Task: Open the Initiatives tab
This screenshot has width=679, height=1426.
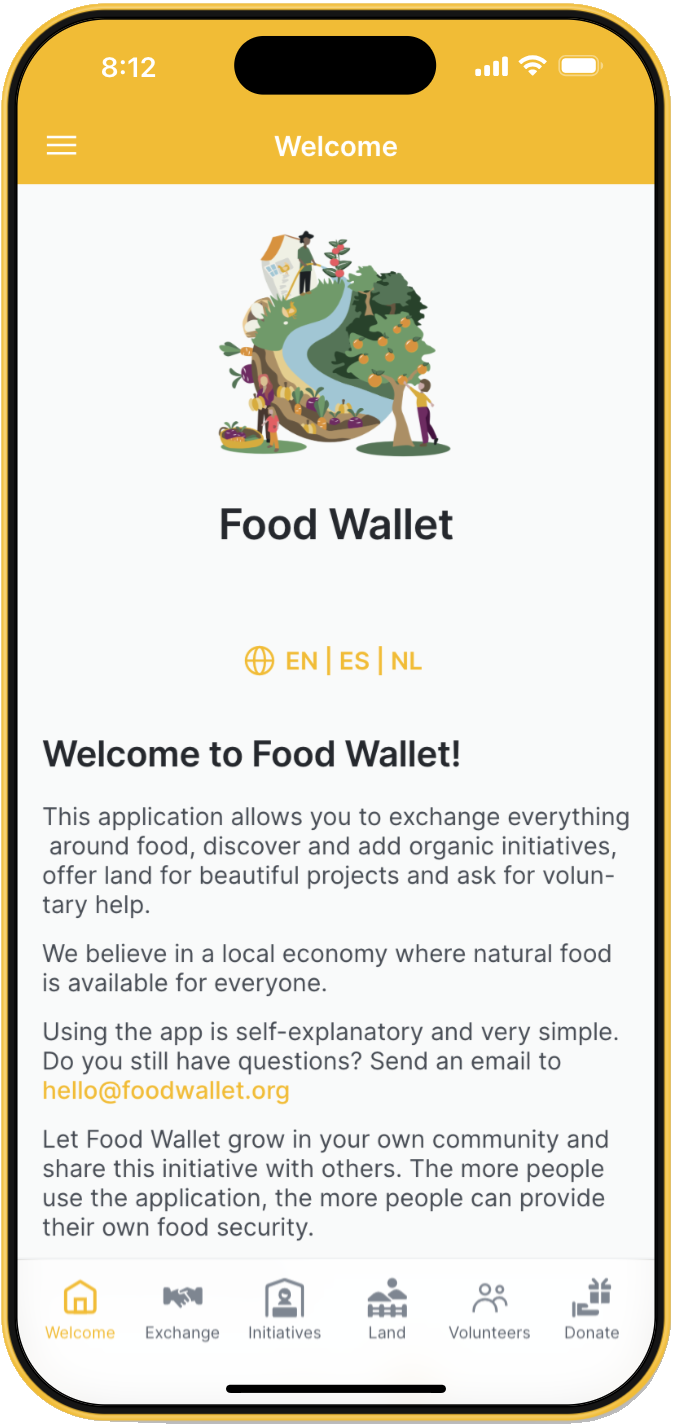Action: [x=285, y=1310]
